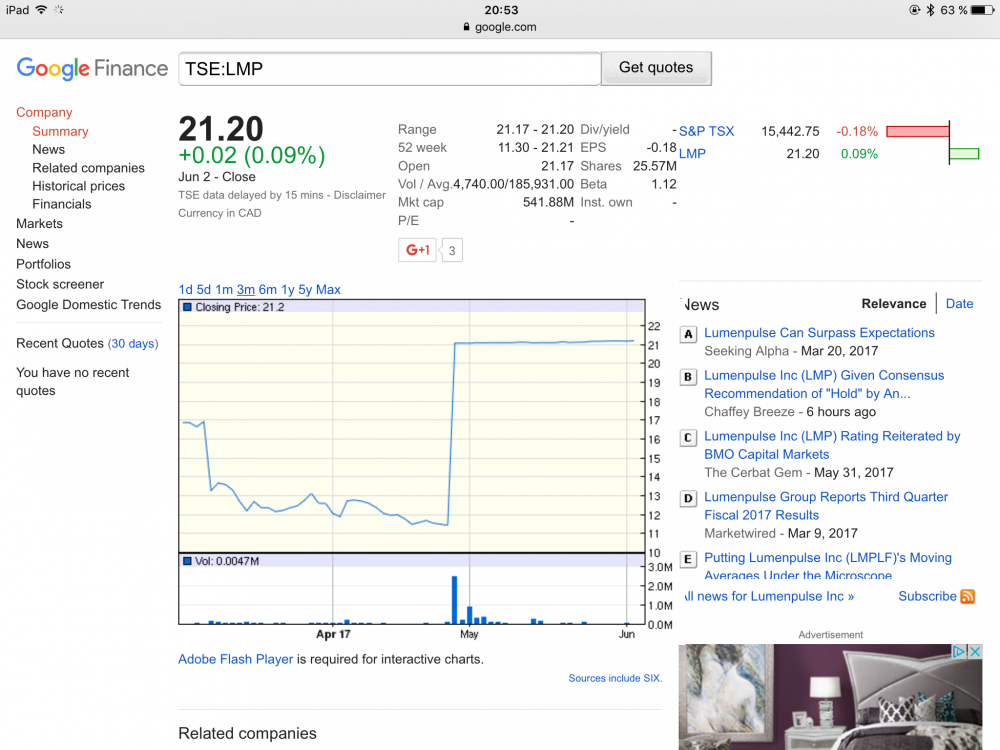
Task: Open 'Lumenpulse Group Reports Third Quarter' article
Action: [826, 497]
